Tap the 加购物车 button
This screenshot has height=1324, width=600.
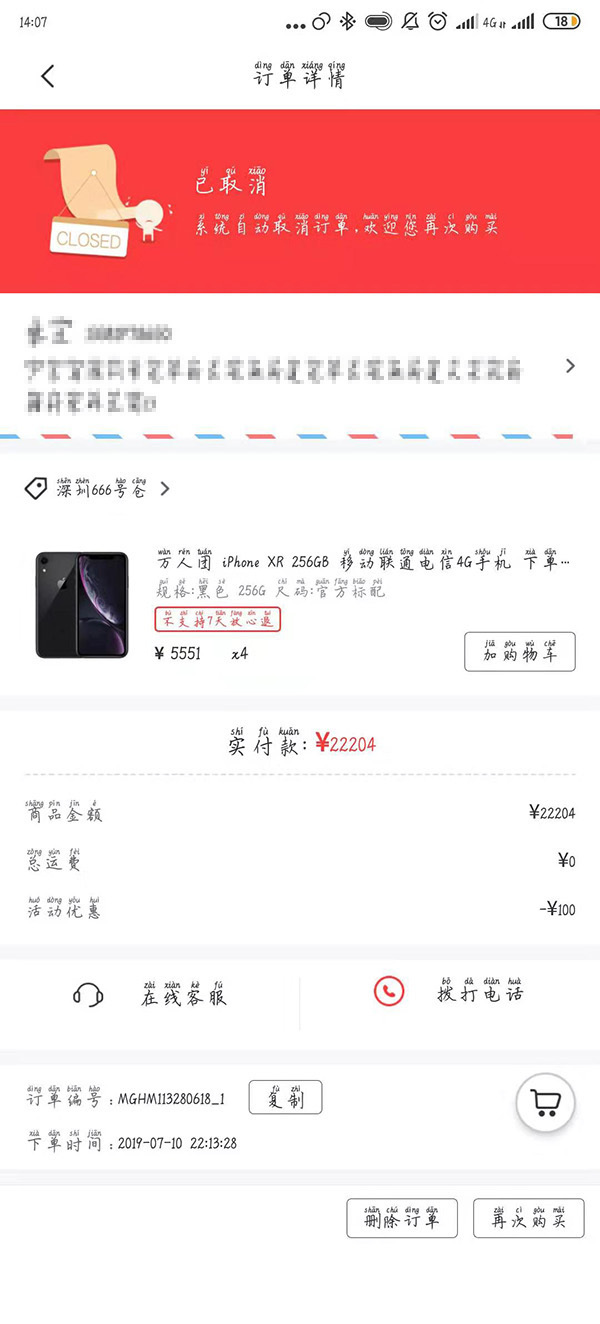pyautogui.click(x=519, y=653)
